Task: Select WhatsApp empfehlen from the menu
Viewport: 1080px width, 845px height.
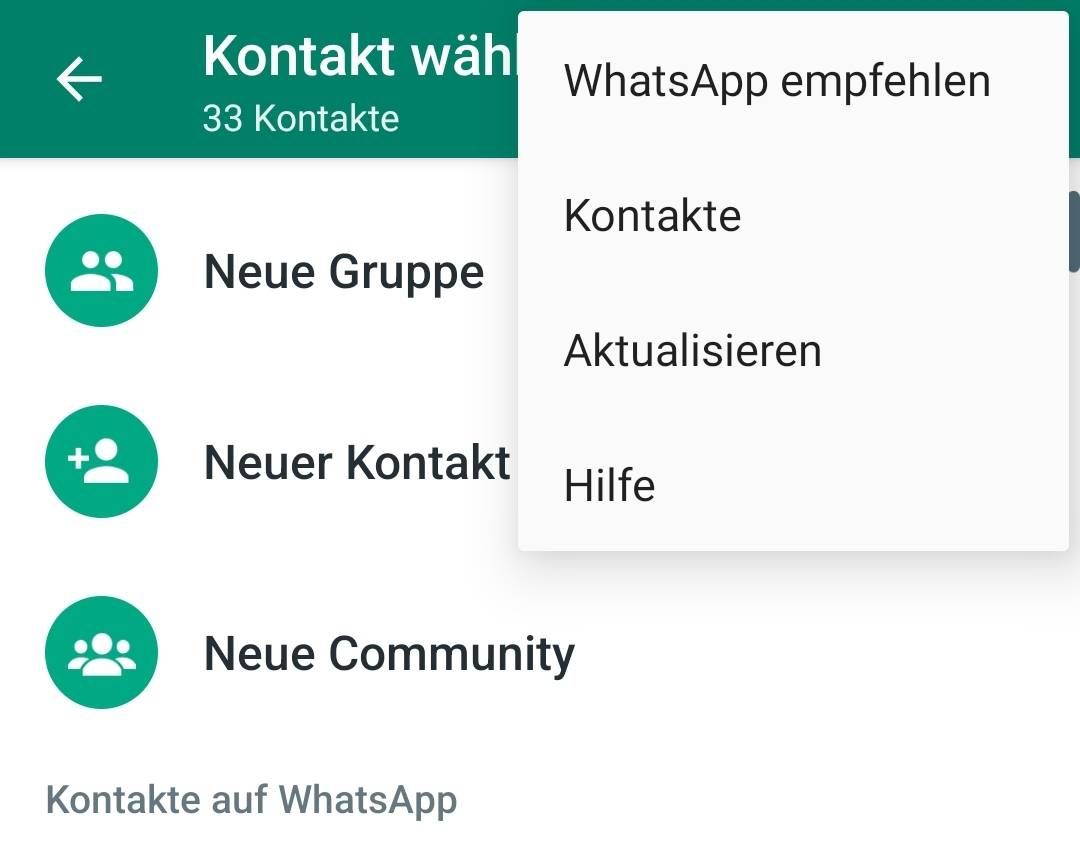Action: click(x=776, y=81)
